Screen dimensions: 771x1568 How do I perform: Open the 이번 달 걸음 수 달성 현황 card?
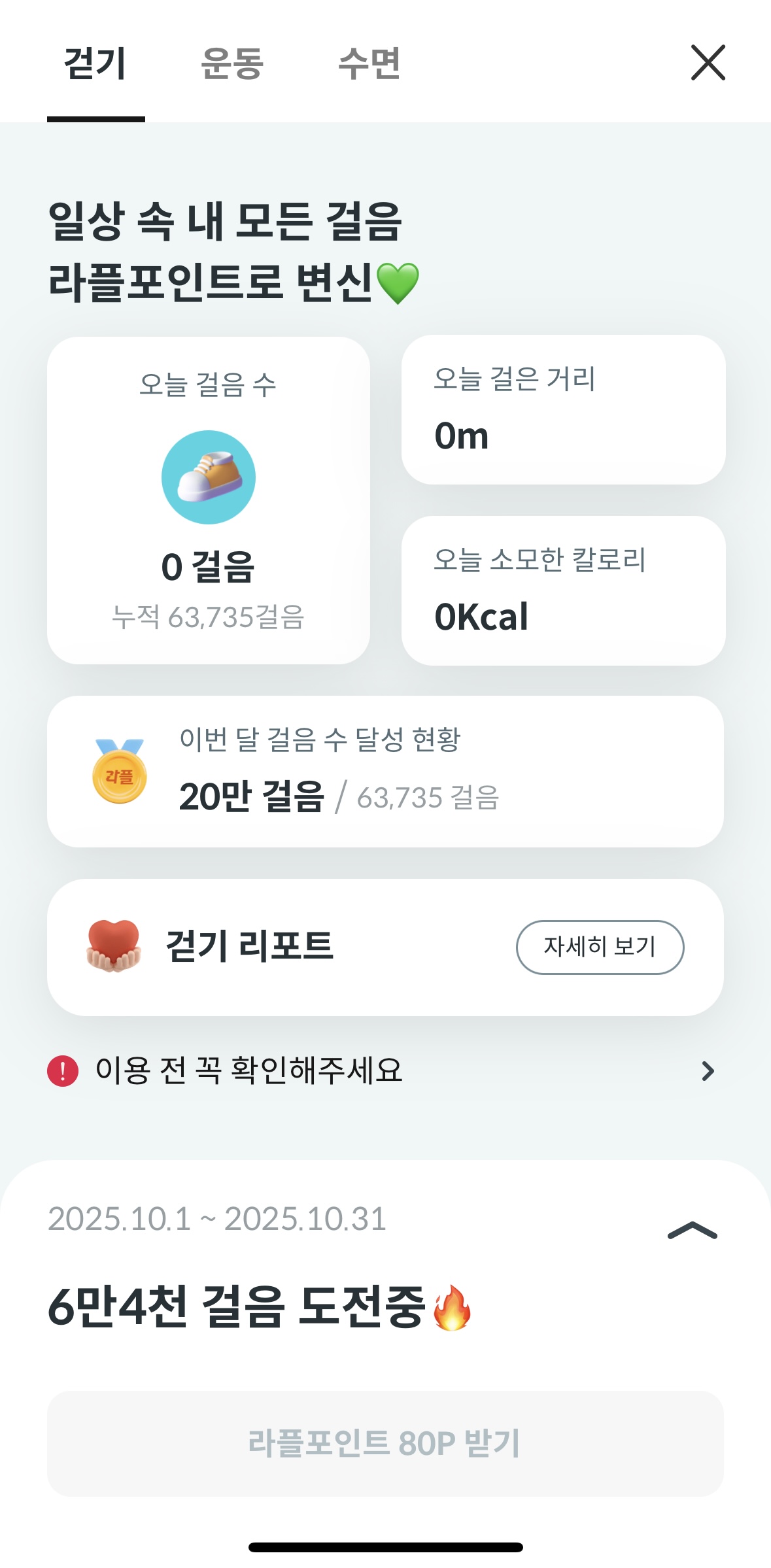click(x=385, y=772)
